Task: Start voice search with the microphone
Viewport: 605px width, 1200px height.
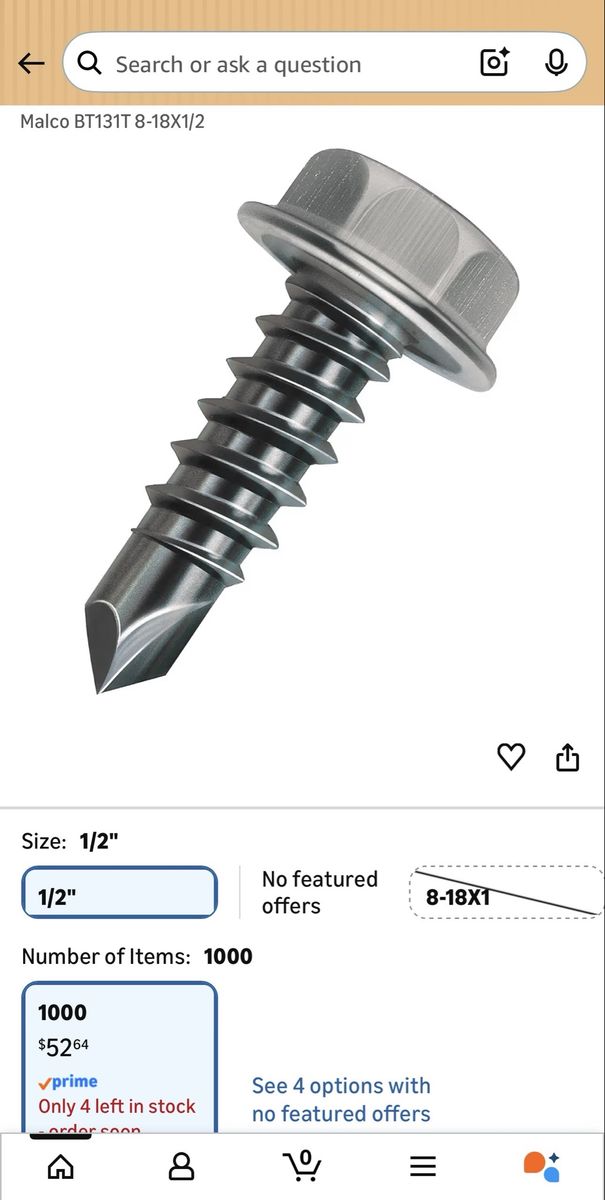Action: pyautogui.click(x=556, y=63)
